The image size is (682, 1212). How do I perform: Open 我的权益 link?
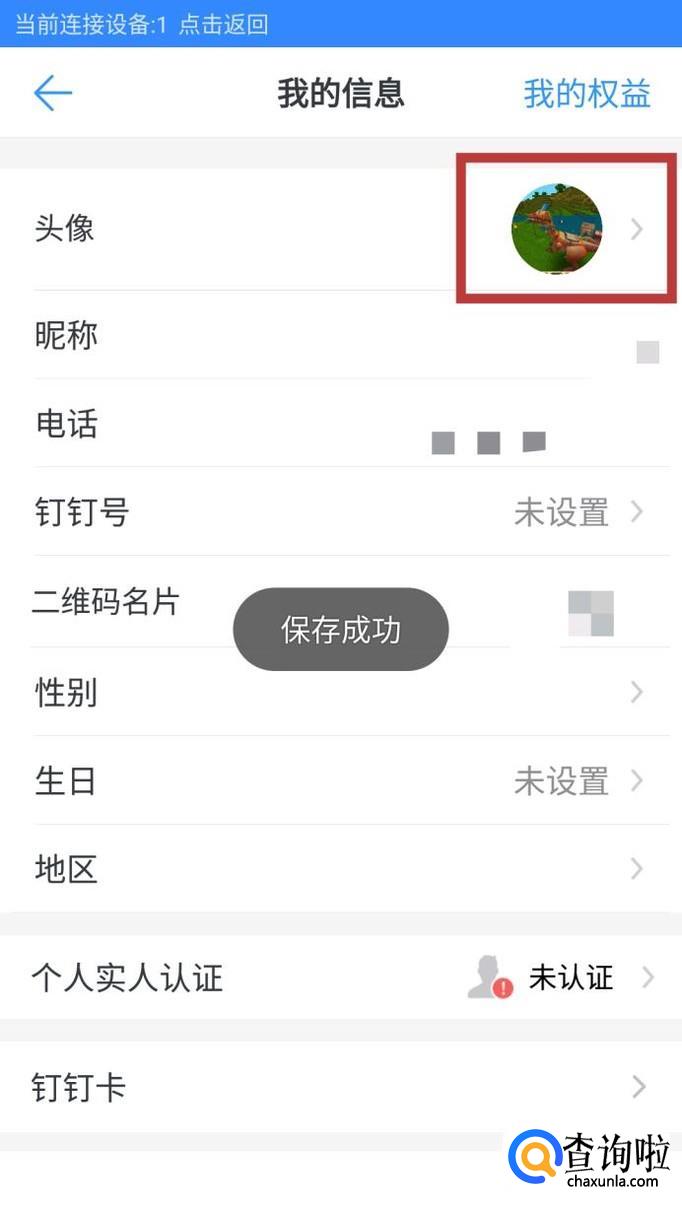(587, 94)
